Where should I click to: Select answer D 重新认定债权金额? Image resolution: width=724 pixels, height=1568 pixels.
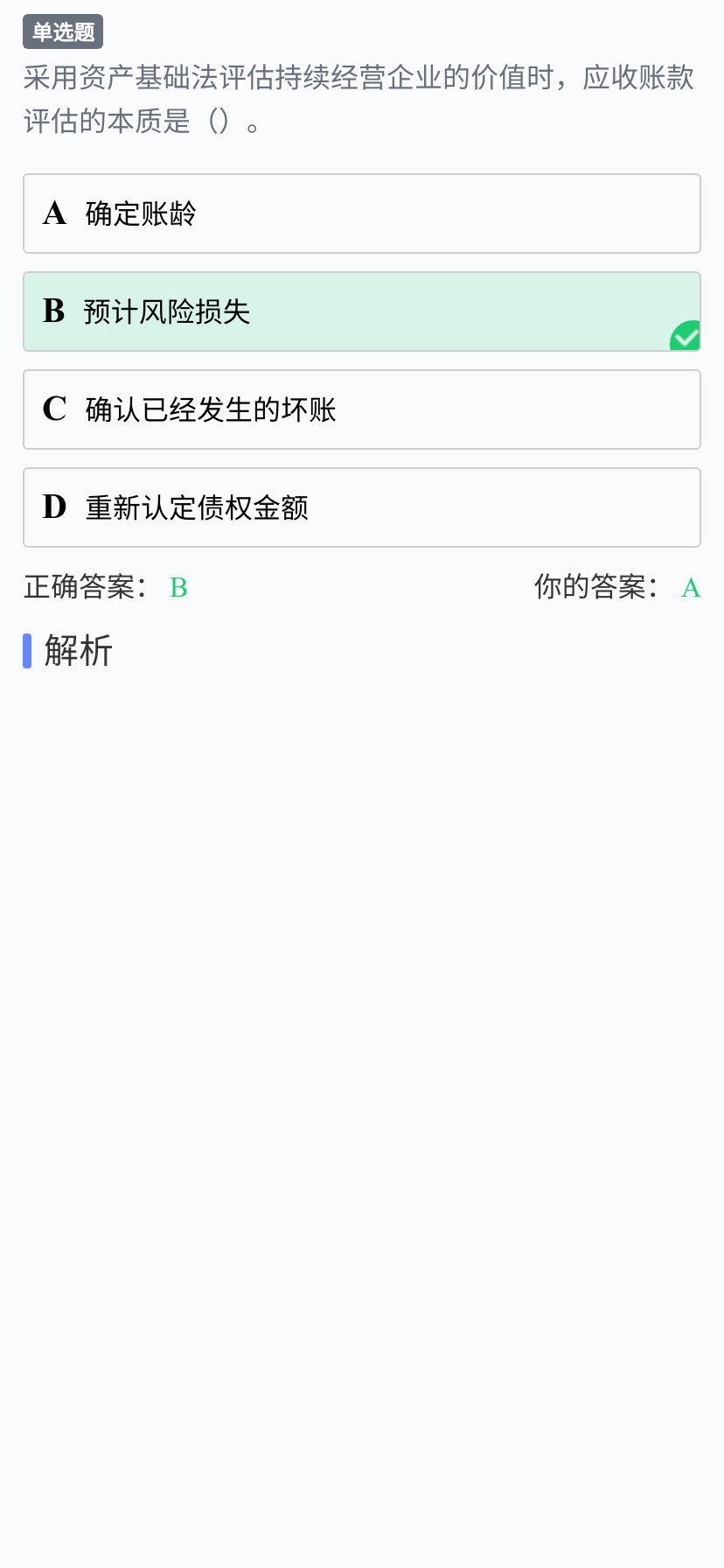(x=362, y=507)
